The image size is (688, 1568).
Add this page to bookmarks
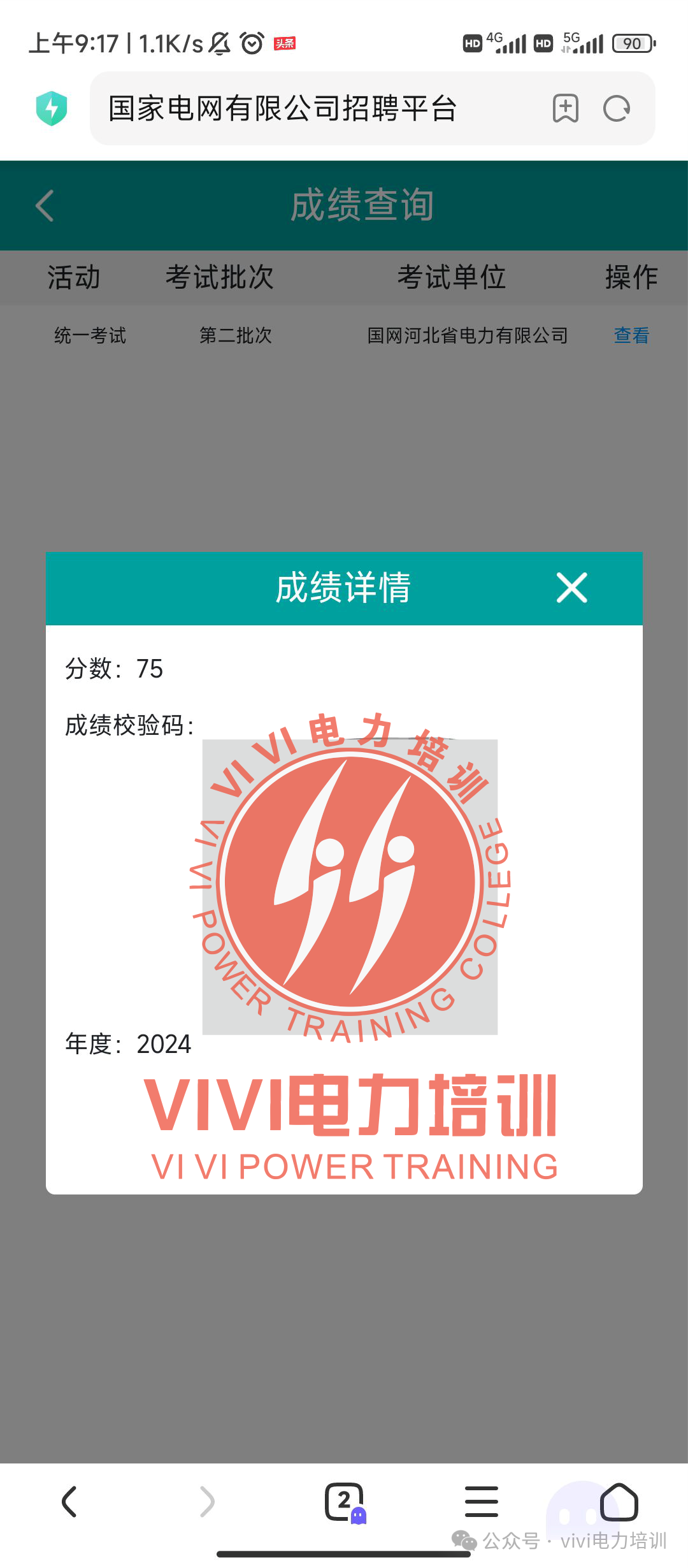pos(565,108)
